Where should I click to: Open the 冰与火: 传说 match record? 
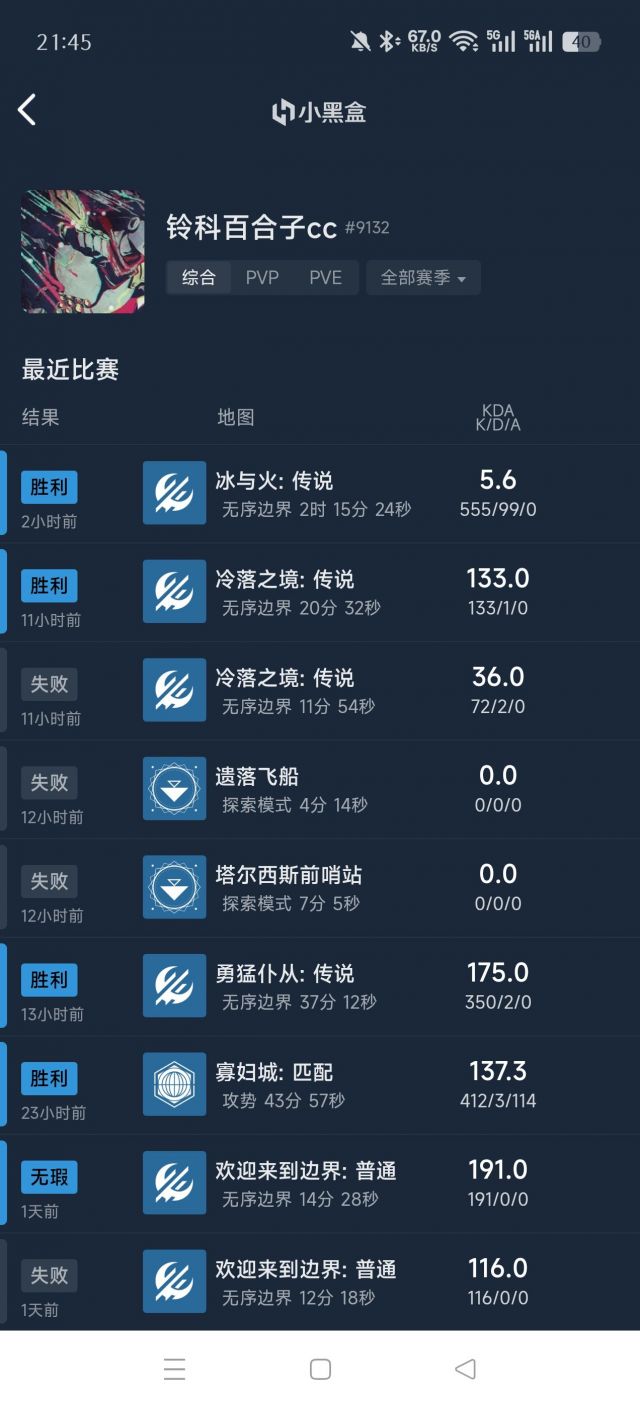[320, 494]
